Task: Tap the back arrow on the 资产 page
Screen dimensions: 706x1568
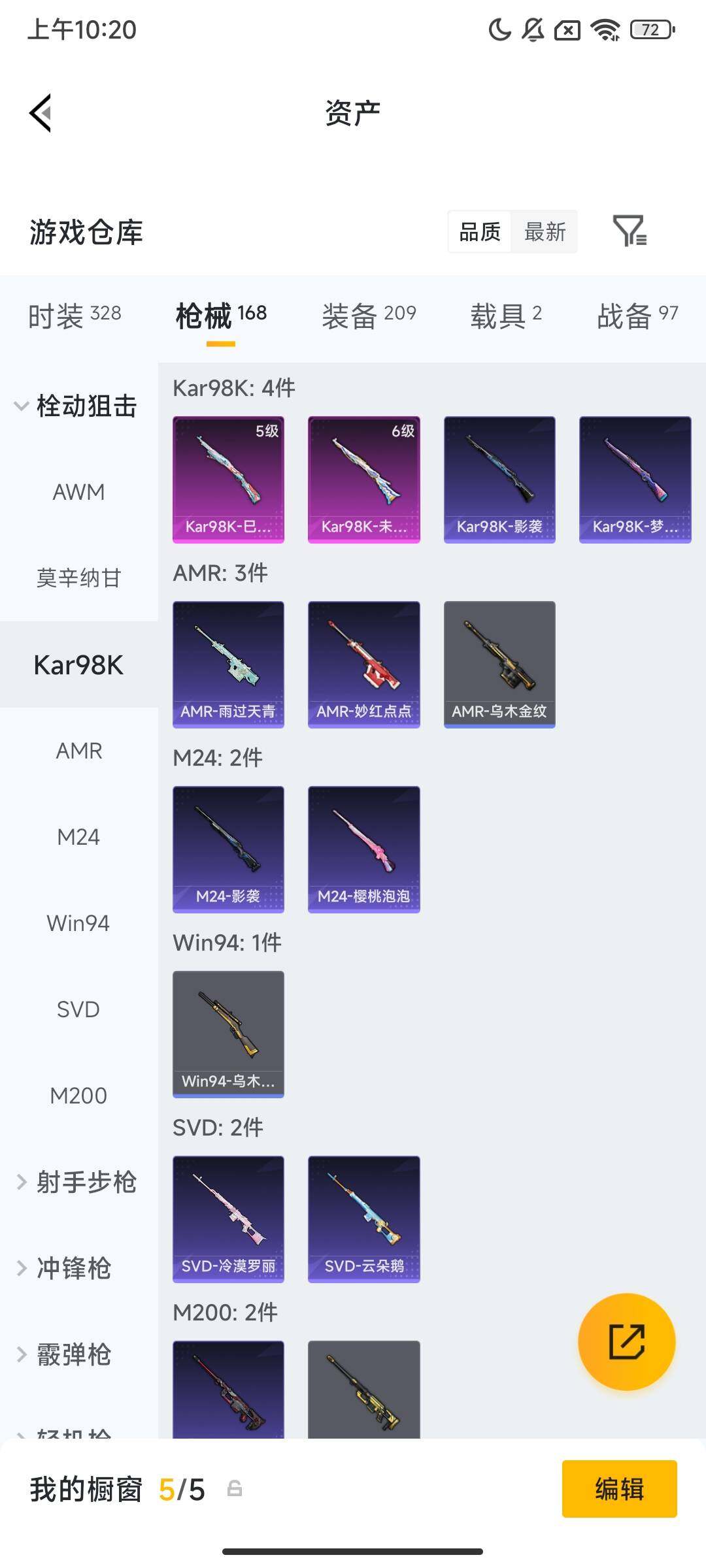Action: coord(41,112)
